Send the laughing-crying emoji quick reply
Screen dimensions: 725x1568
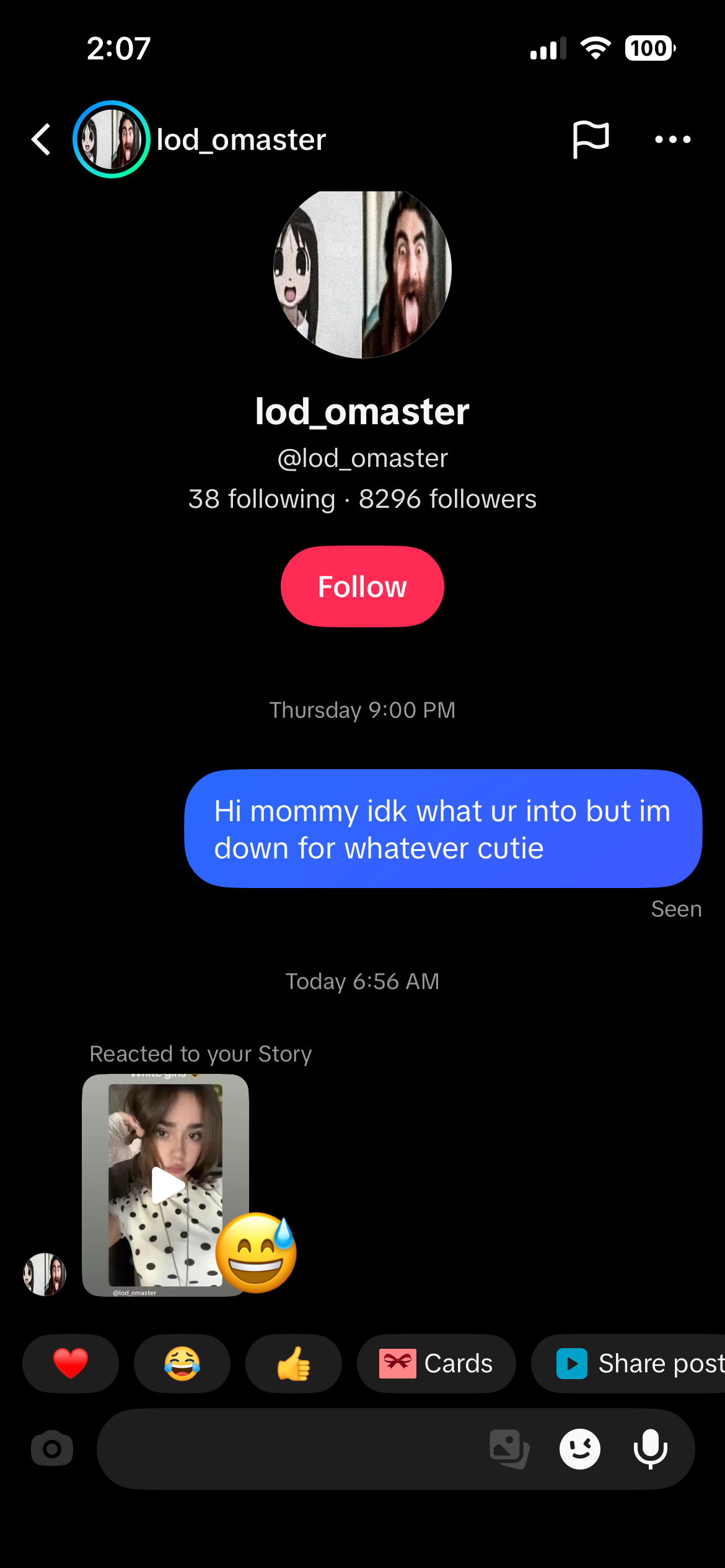[182, 1364]
